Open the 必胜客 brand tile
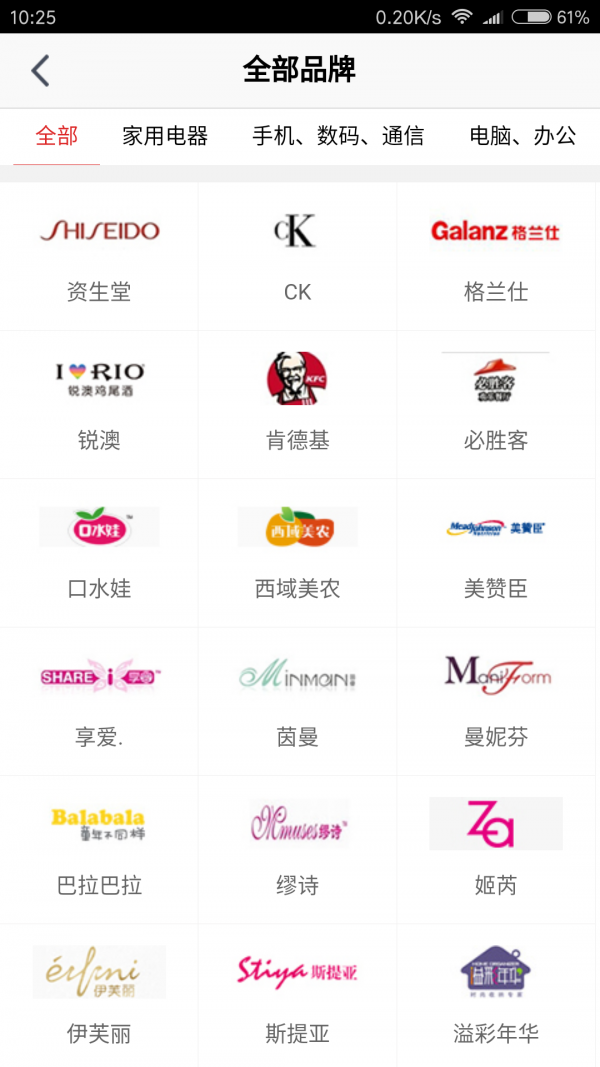 pyautogui.click(x=496, y=405)
